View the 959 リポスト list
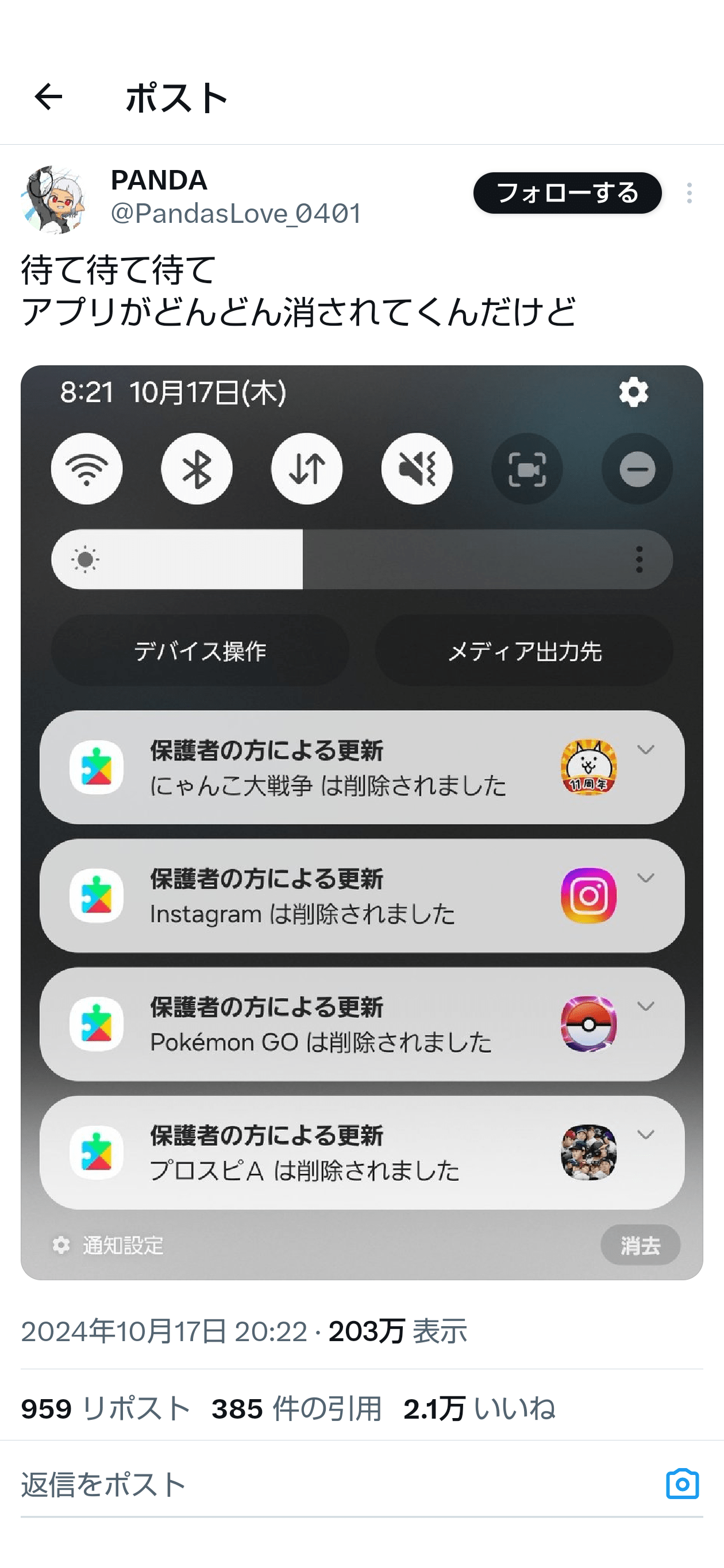 point(106,1408)
